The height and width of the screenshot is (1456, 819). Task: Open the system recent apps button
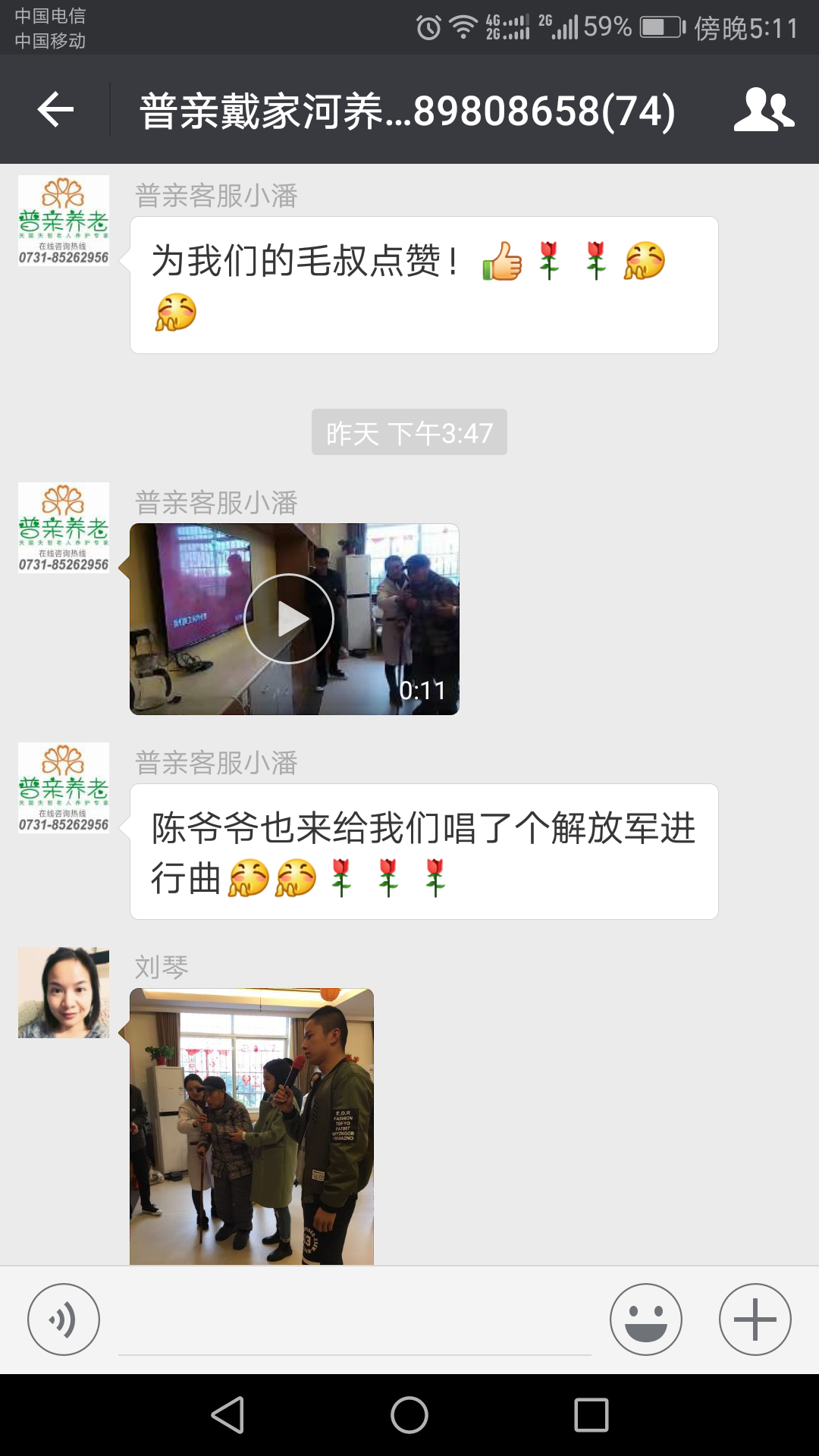(x=591, y=1415)
